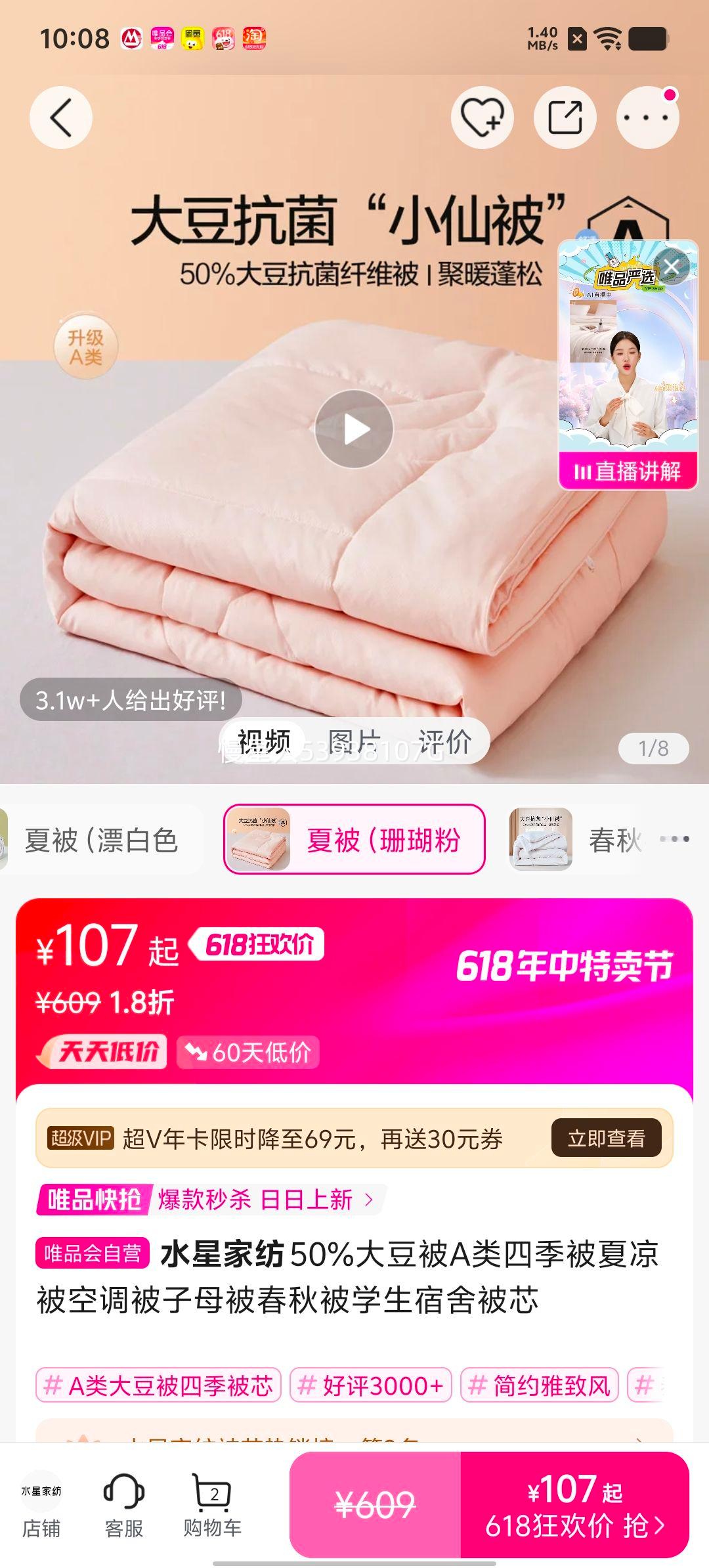The image size is (709, 1568).
Task: Switch to the 图片 tab
Action: coord(354,742)
